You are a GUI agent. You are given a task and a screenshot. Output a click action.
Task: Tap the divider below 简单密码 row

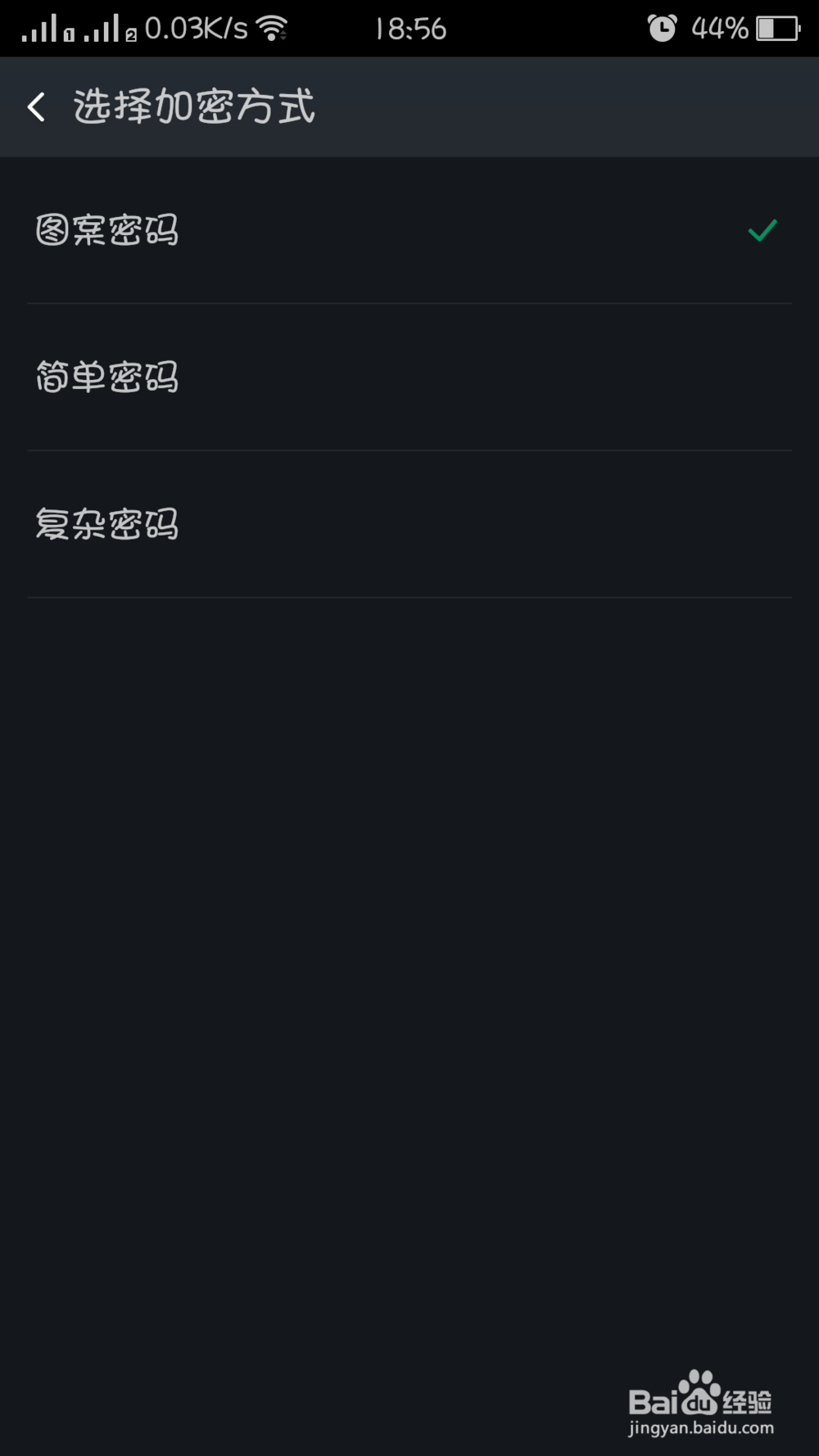coord(409,450)
